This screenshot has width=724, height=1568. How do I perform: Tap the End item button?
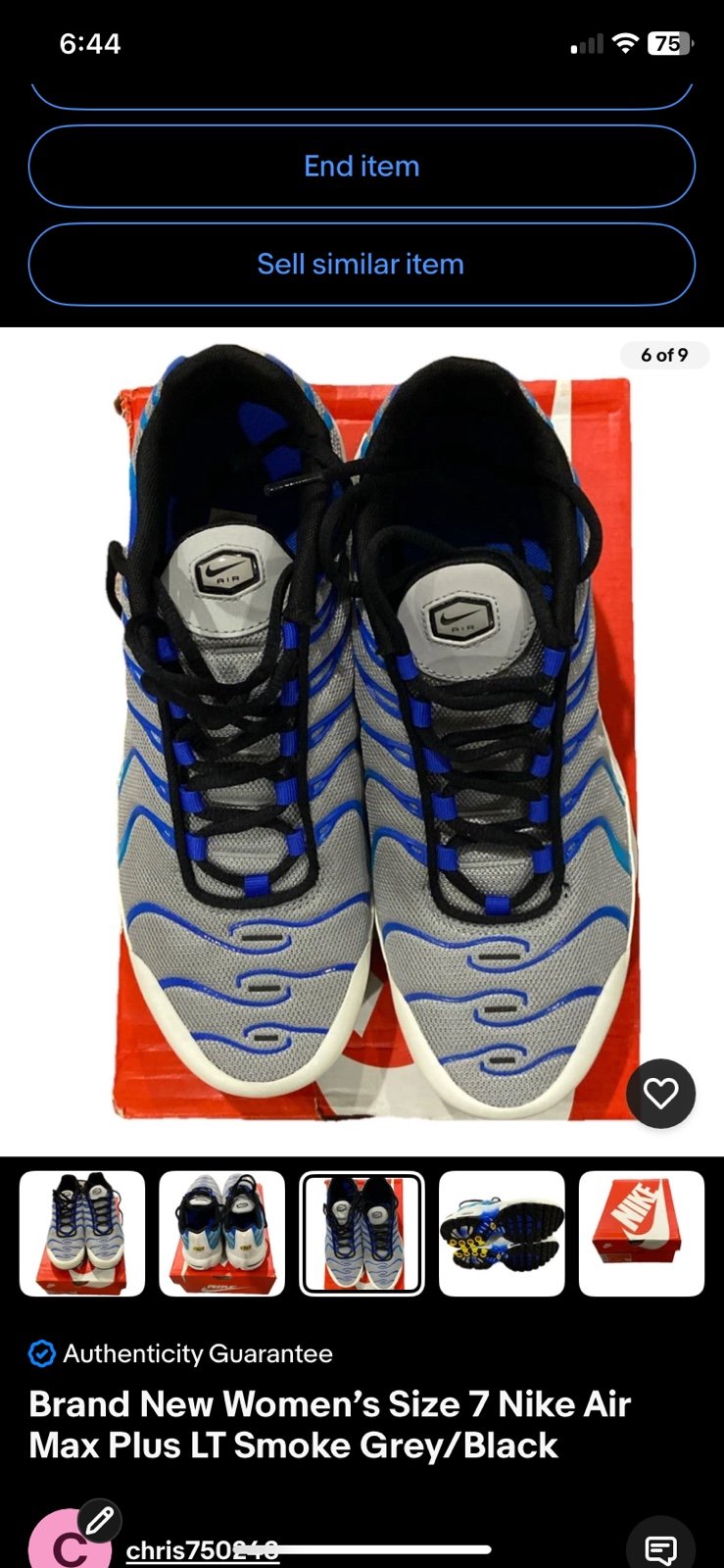[362, 167]
